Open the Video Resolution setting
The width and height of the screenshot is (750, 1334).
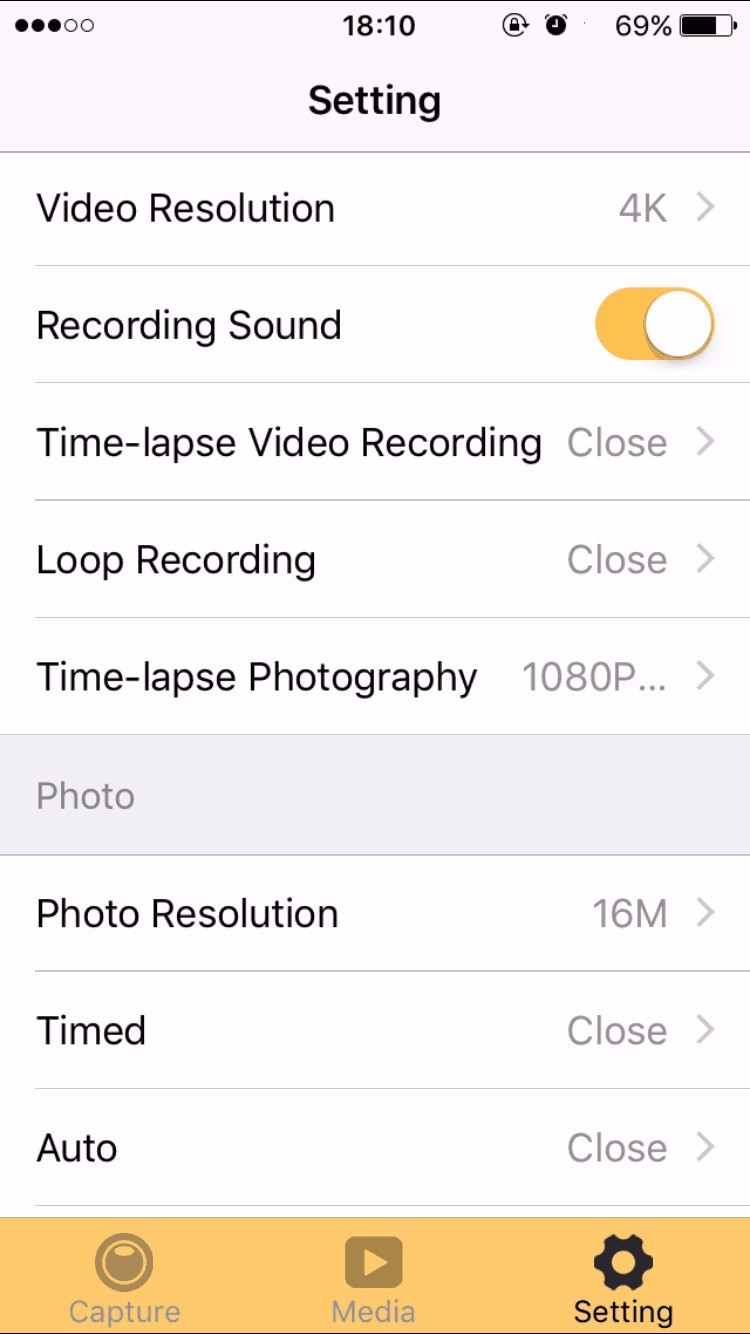375,208
